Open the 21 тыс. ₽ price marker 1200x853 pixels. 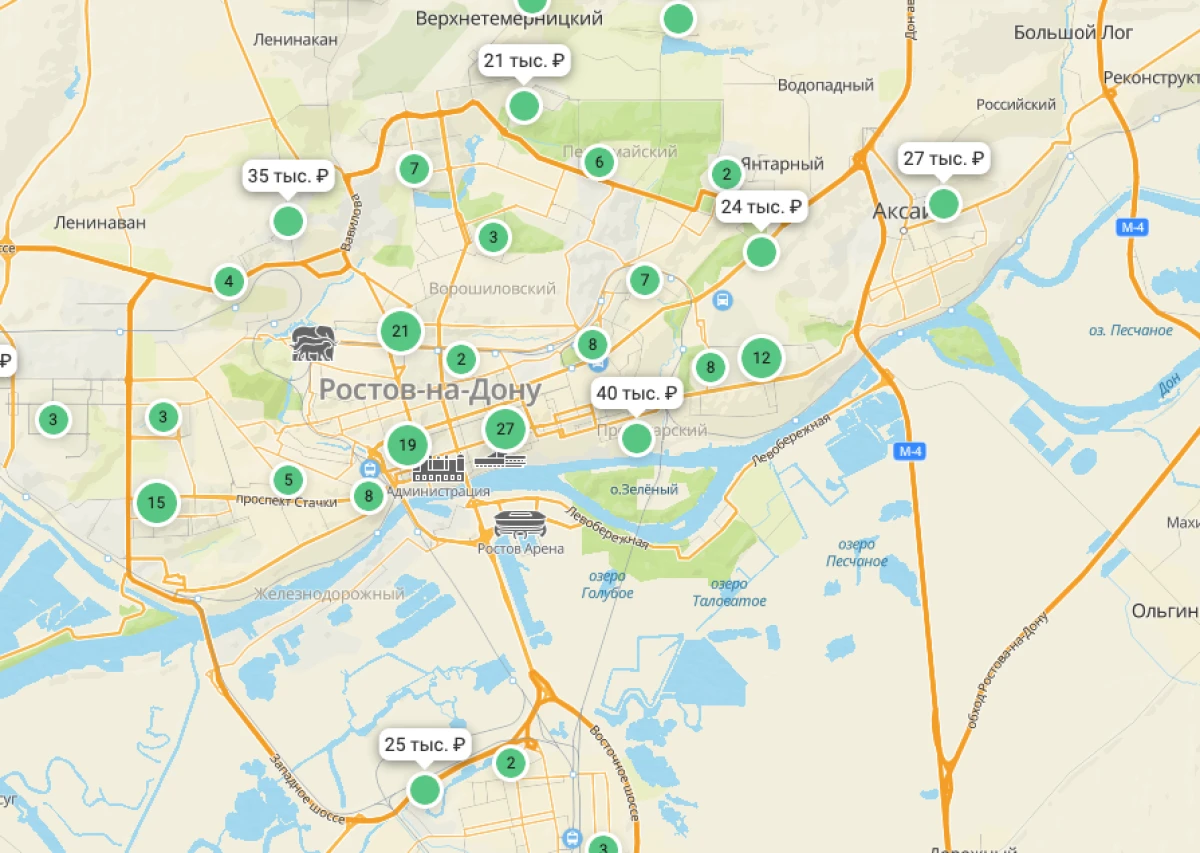tap(524, 62)
